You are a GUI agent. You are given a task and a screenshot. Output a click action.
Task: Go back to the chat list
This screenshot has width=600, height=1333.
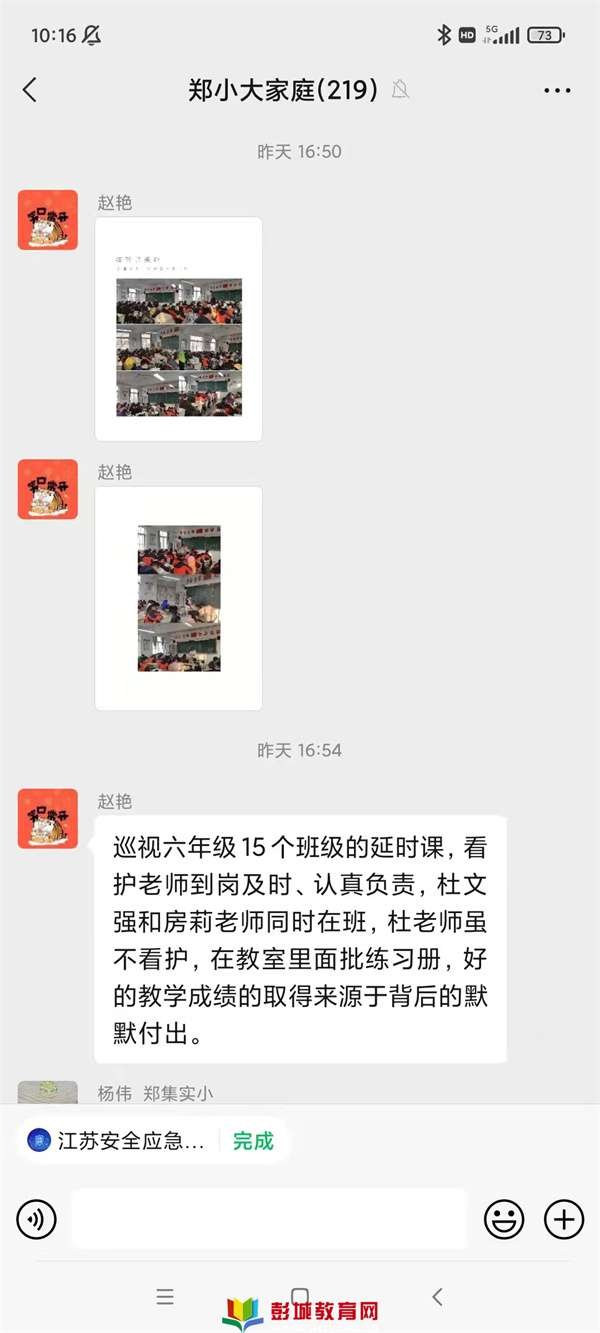[x=30, y=90]
